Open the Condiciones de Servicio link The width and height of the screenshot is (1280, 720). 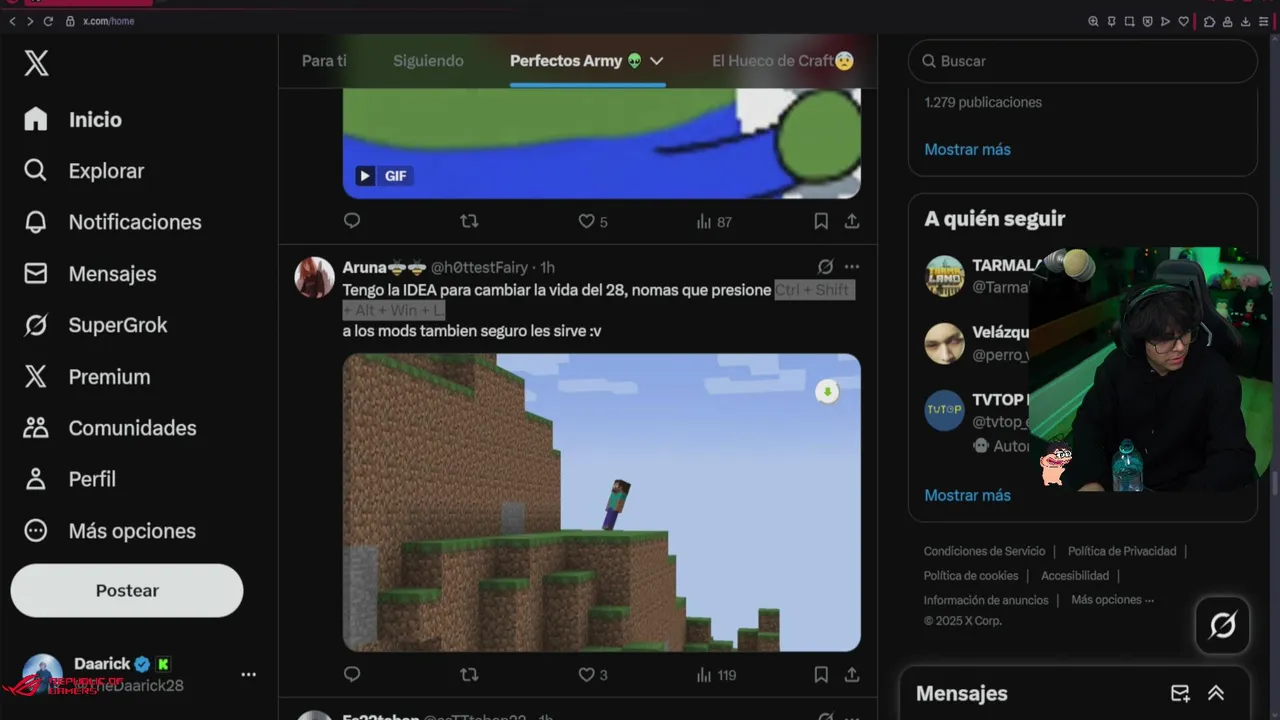984,551
